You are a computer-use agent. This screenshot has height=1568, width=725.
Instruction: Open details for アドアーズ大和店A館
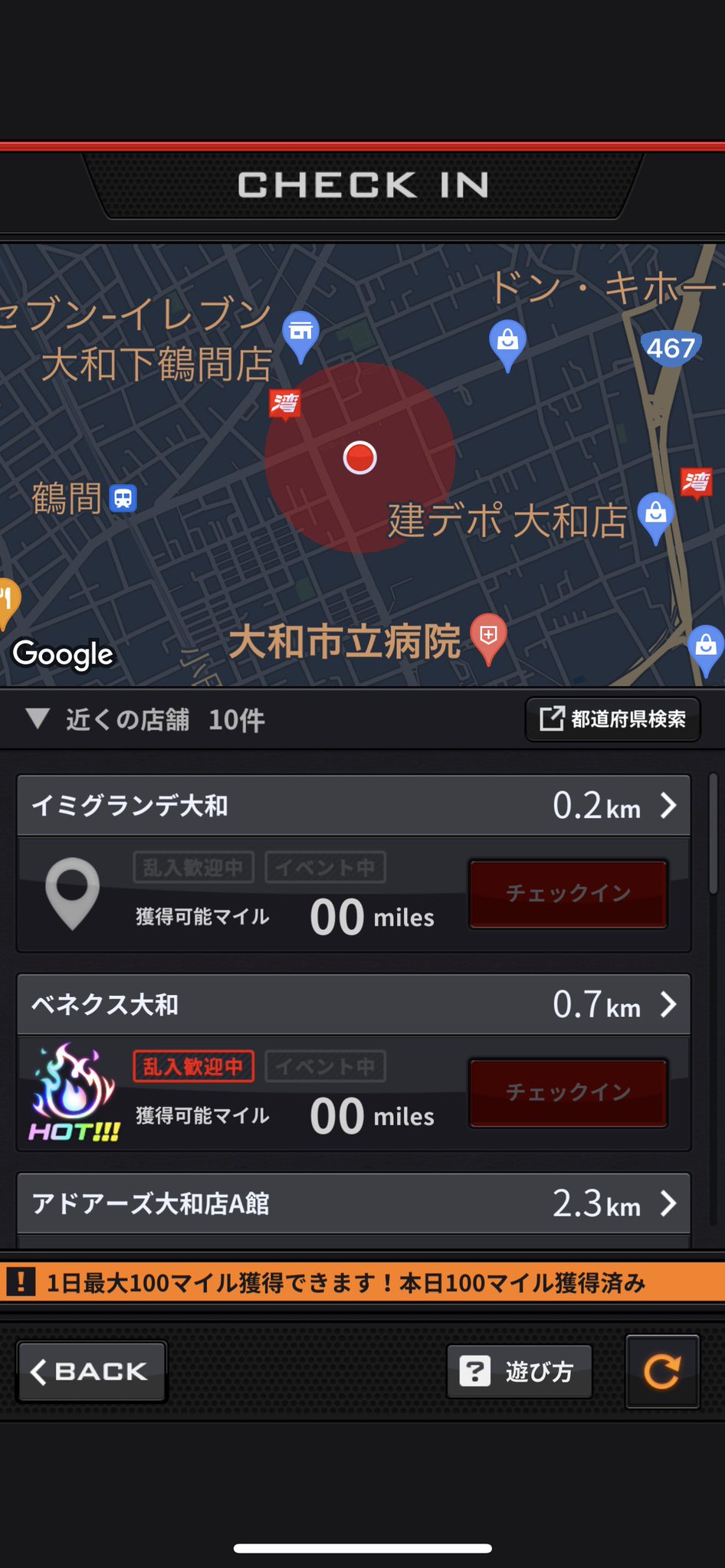coord(353,1203)
